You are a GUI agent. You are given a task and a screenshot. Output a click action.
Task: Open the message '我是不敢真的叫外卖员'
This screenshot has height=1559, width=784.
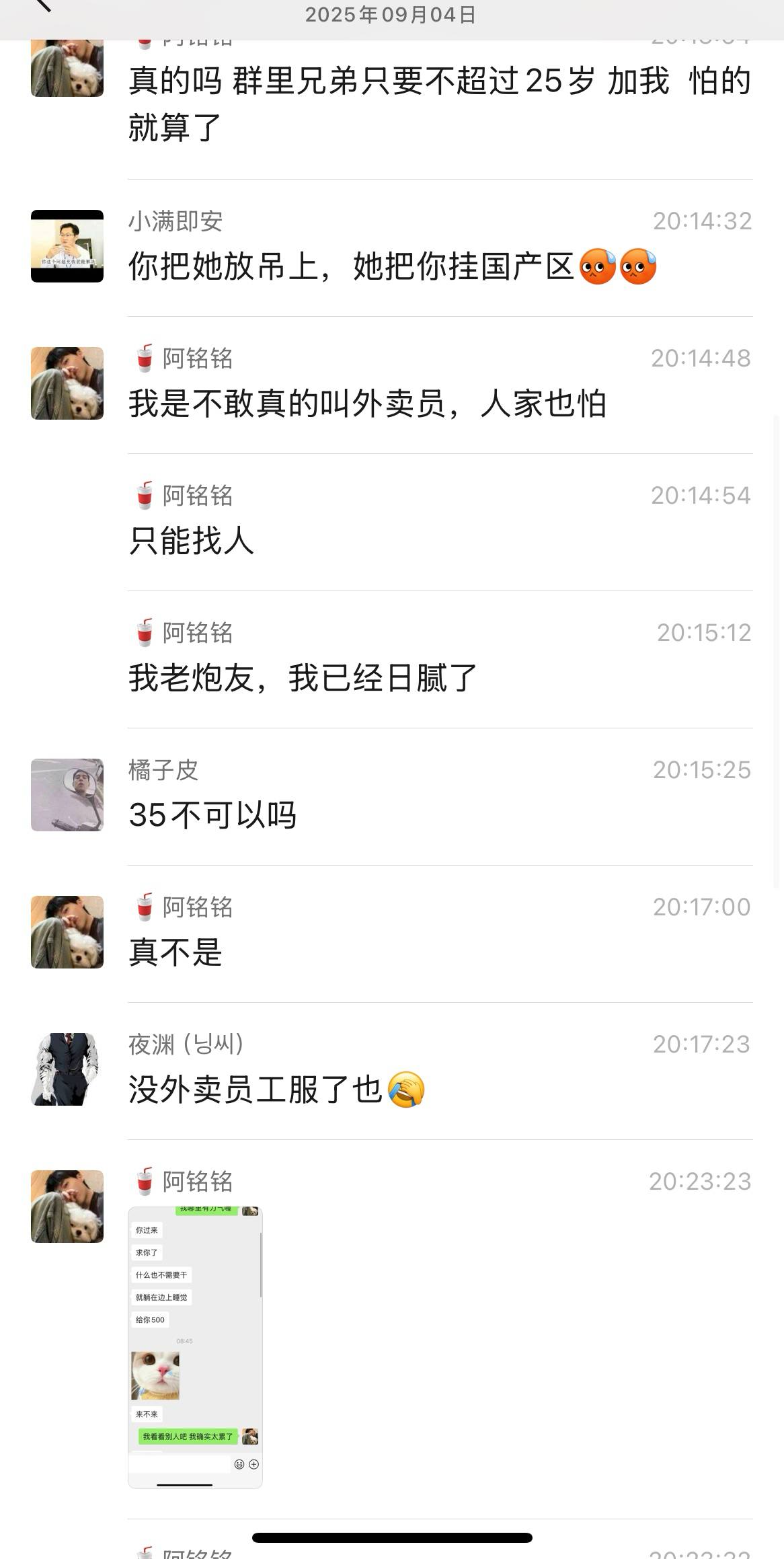367,404
